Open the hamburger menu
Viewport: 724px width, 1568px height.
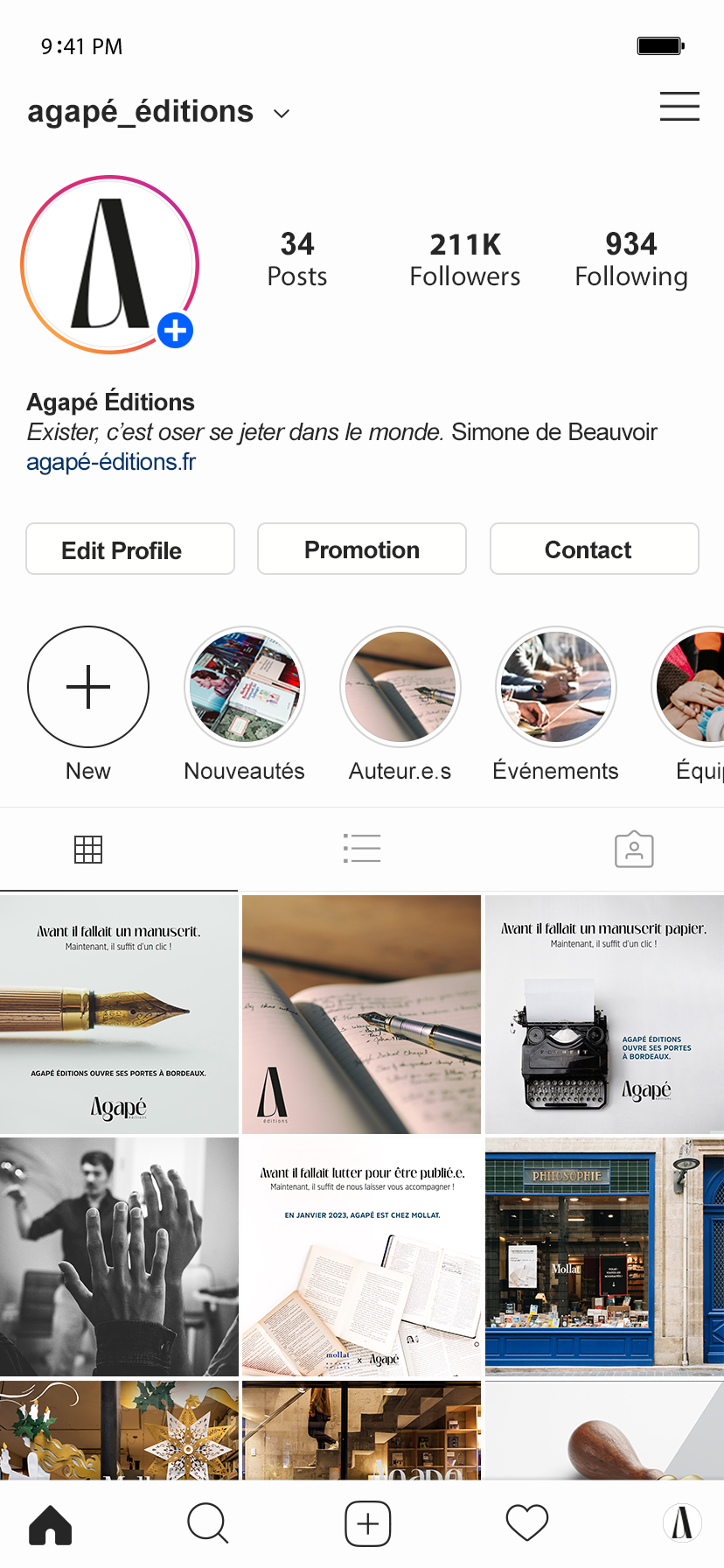click(679, 106)
